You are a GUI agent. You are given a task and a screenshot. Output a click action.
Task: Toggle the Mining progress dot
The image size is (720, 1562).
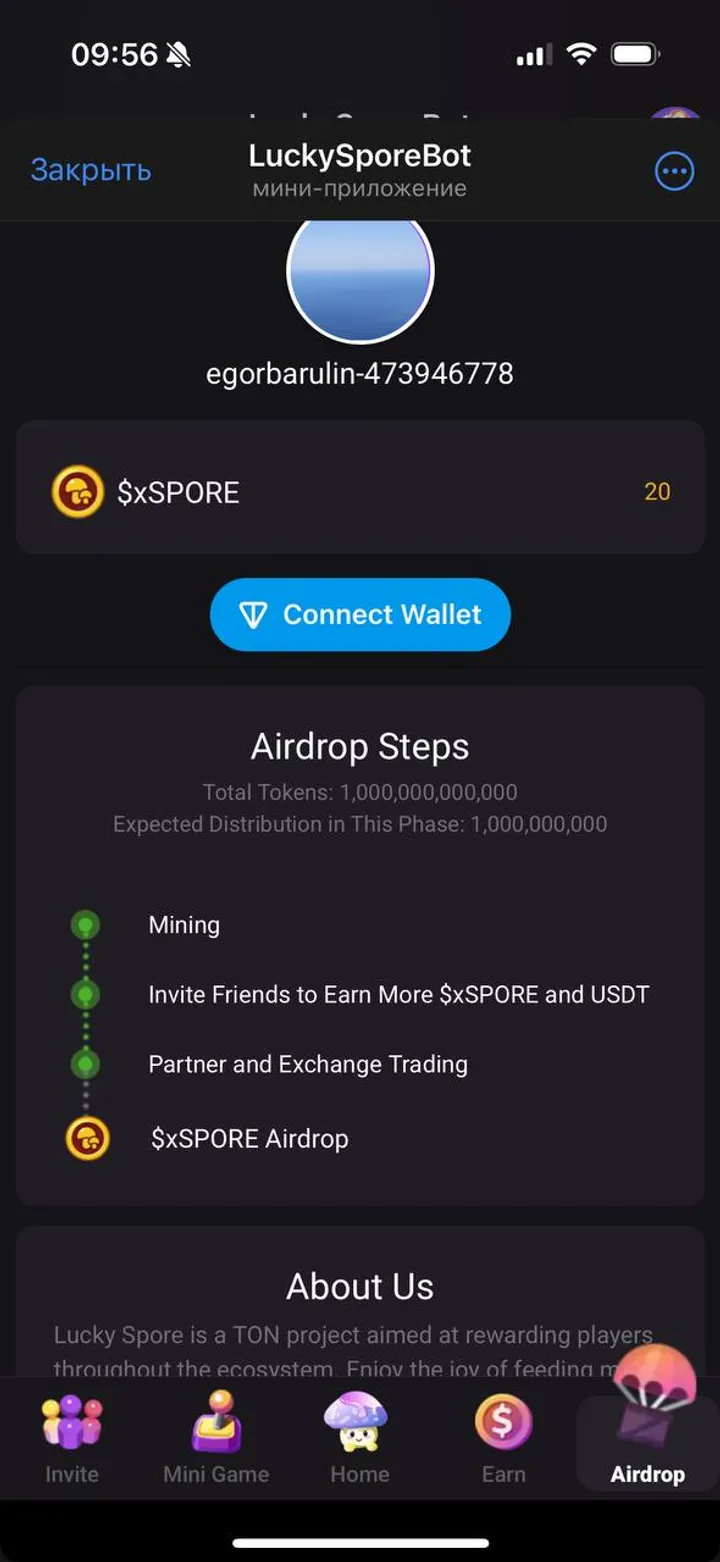[x=86, y=924]
